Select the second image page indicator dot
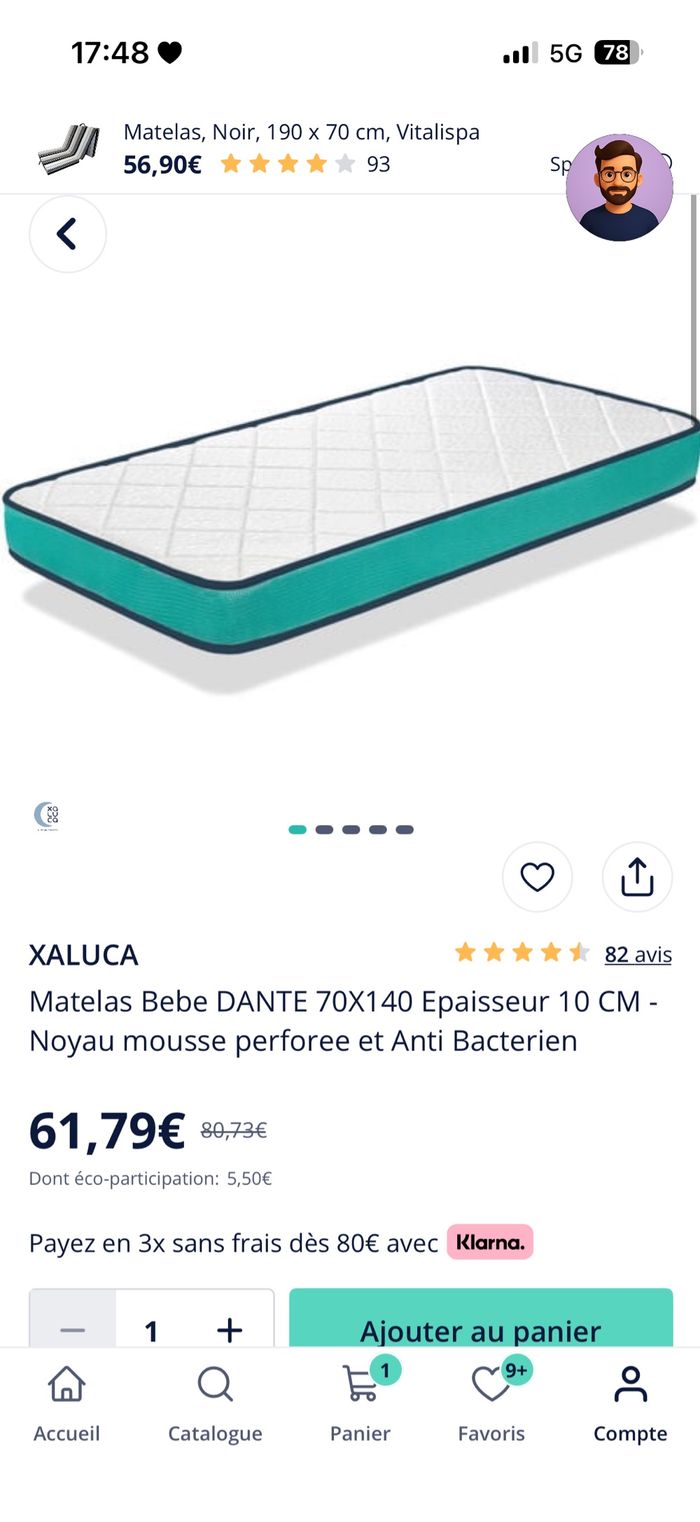This screenshot has width=700, height=1522. [x=324, y=829]
